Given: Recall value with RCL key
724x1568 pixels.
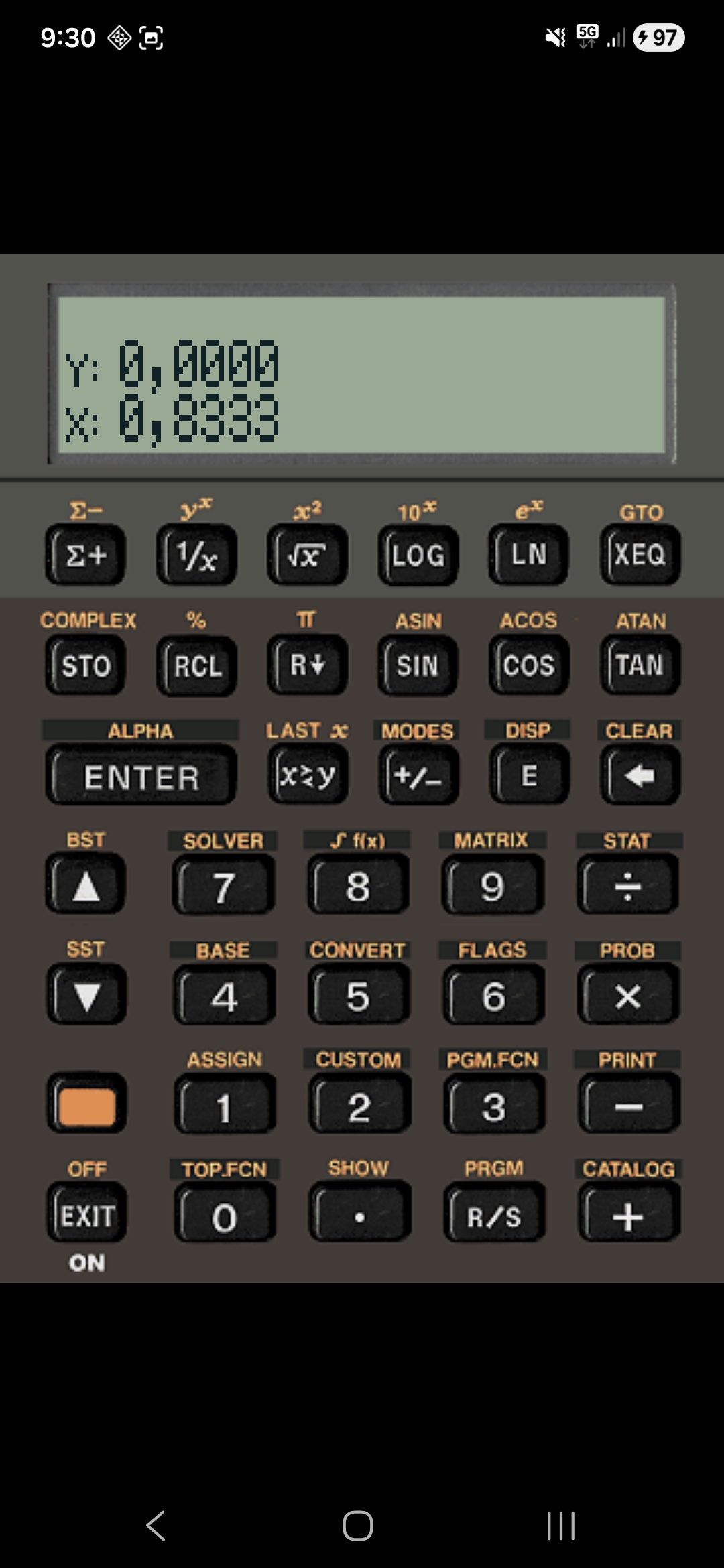Looking at the screenshot, I should (x=196, y=665).
